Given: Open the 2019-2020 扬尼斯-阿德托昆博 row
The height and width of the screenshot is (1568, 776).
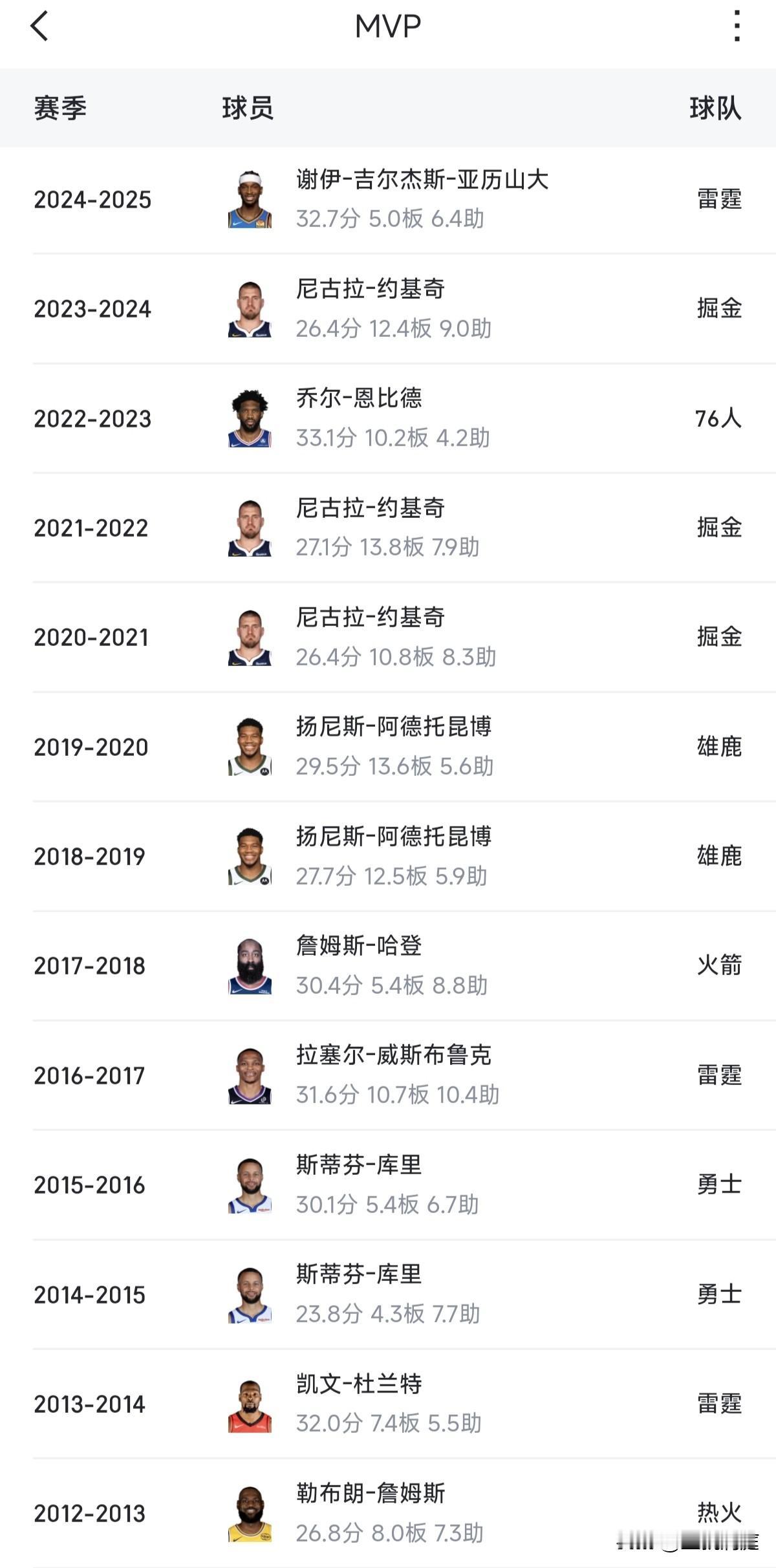Looking at the screenshot, I should coord(388,746).
